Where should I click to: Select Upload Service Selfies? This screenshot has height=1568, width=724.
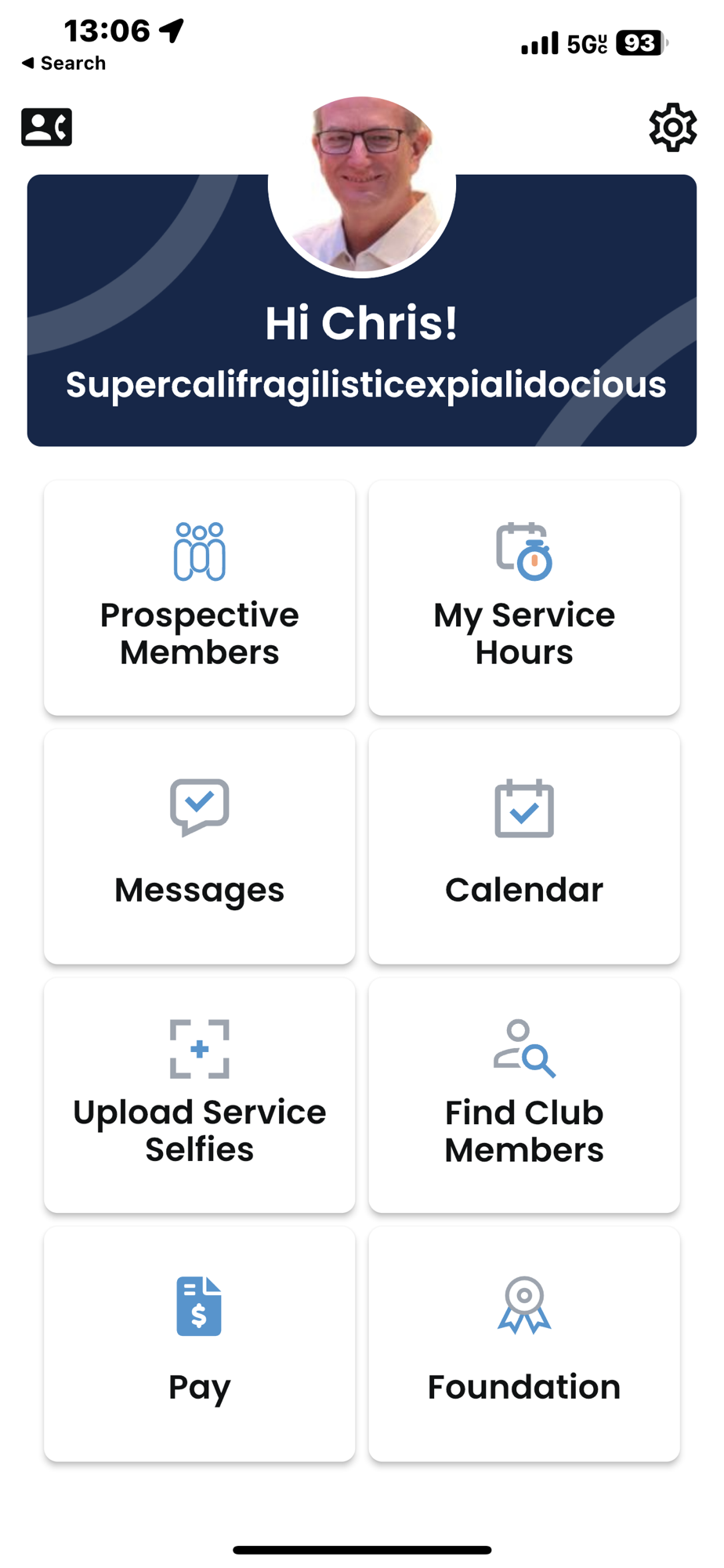(x=200, y=1095)
